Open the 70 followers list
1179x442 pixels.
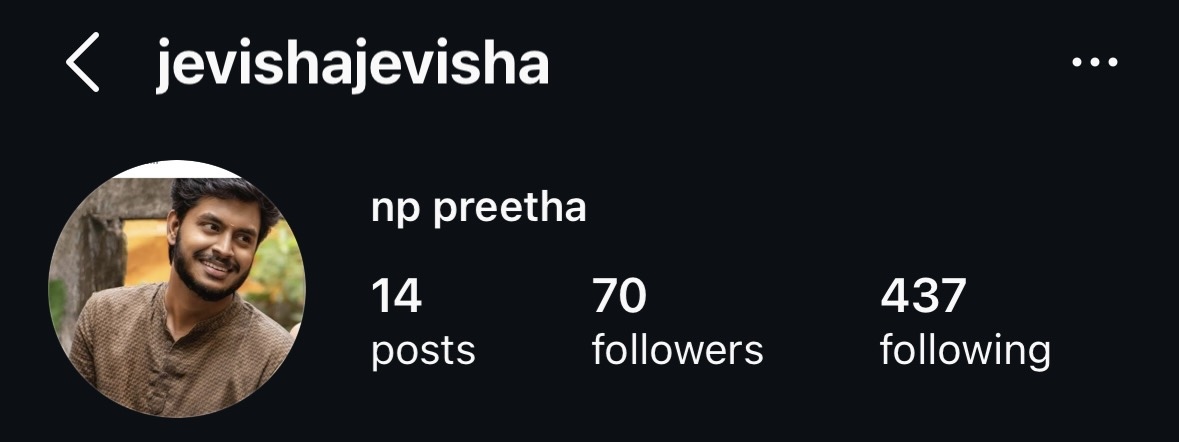pyautogui.click(x=677, y=323)
